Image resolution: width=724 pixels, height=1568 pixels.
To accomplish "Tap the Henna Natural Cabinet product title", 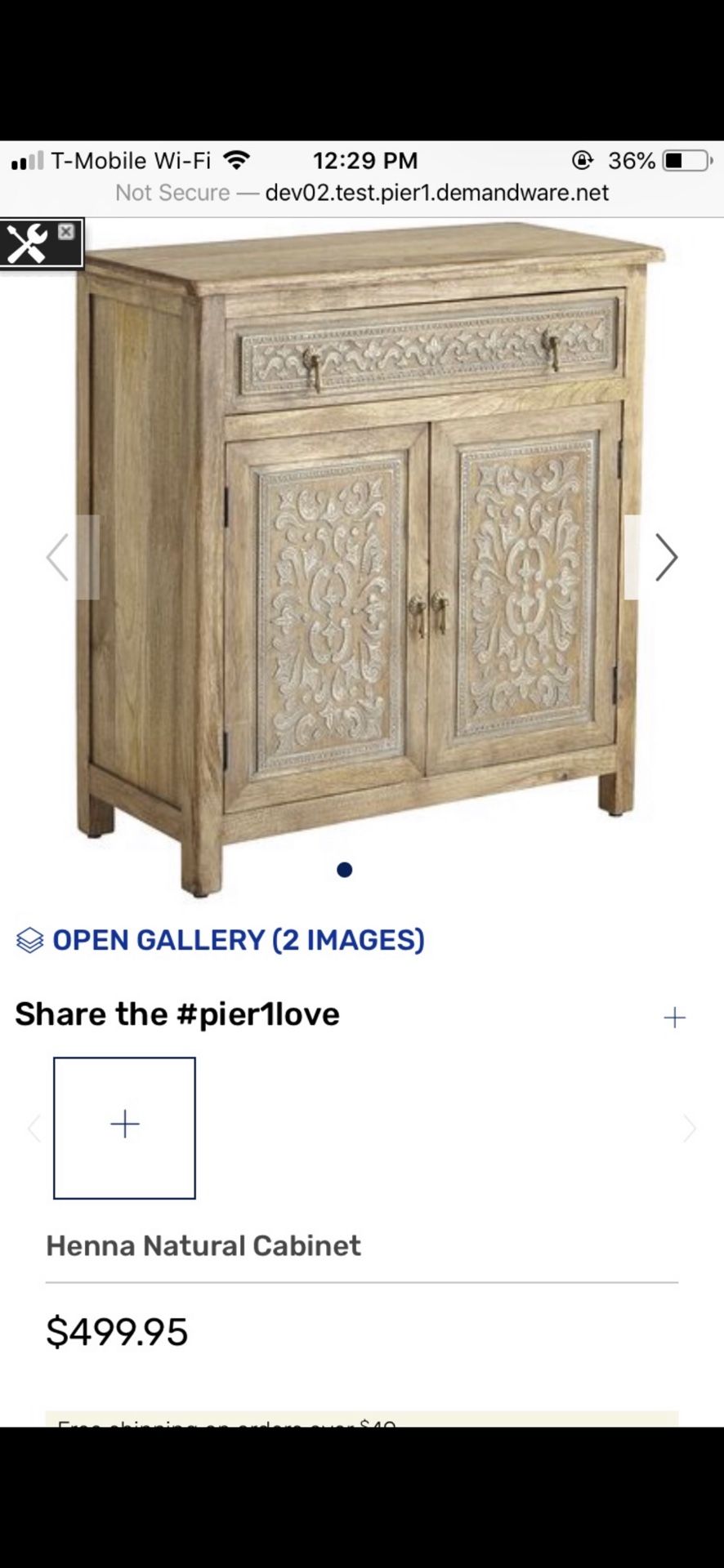I will click(x=203, y=1245).
